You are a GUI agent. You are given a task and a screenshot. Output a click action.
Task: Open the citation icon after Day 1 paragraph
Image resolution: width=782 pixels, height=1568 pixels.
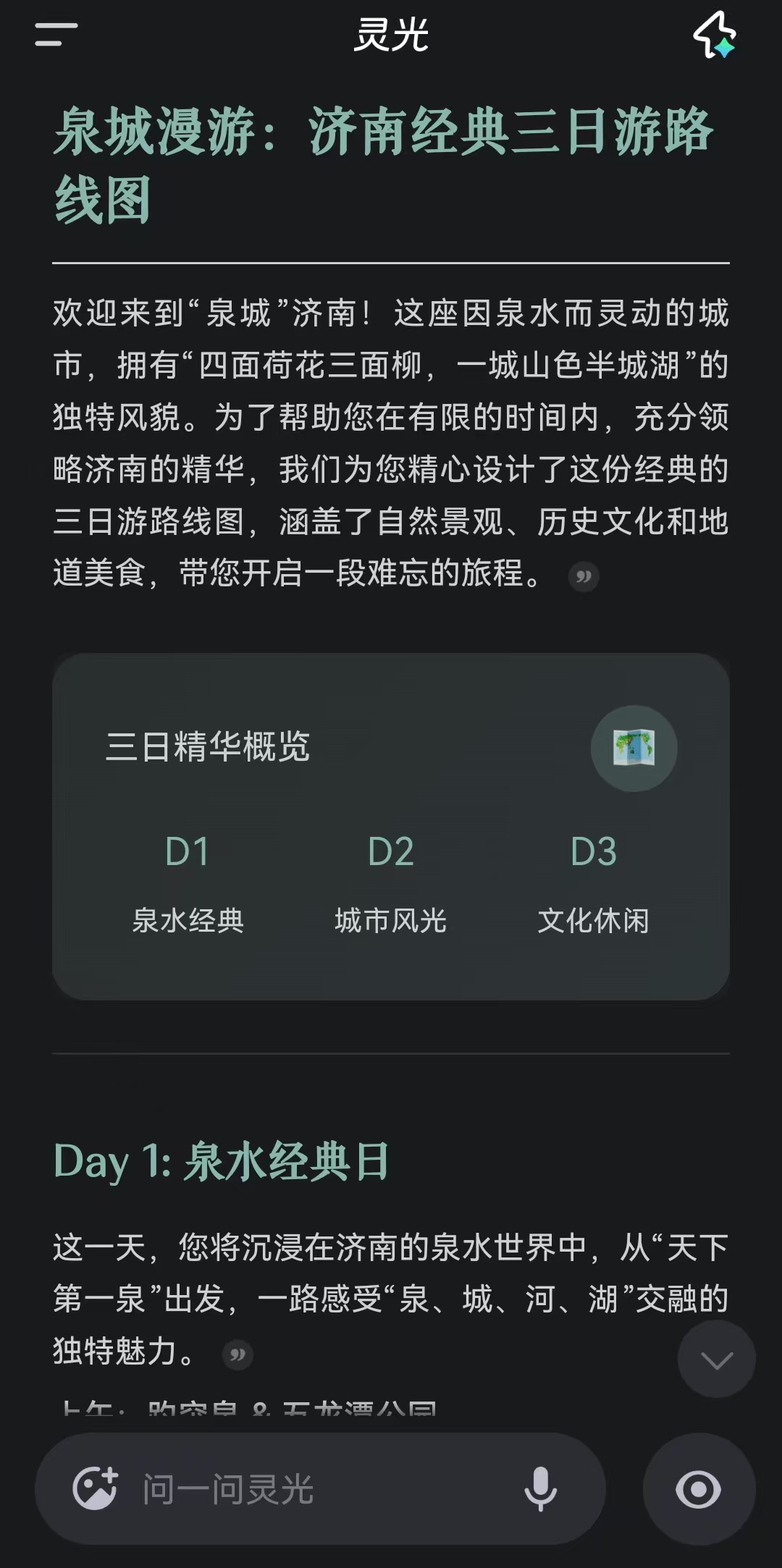point(237,1354)
